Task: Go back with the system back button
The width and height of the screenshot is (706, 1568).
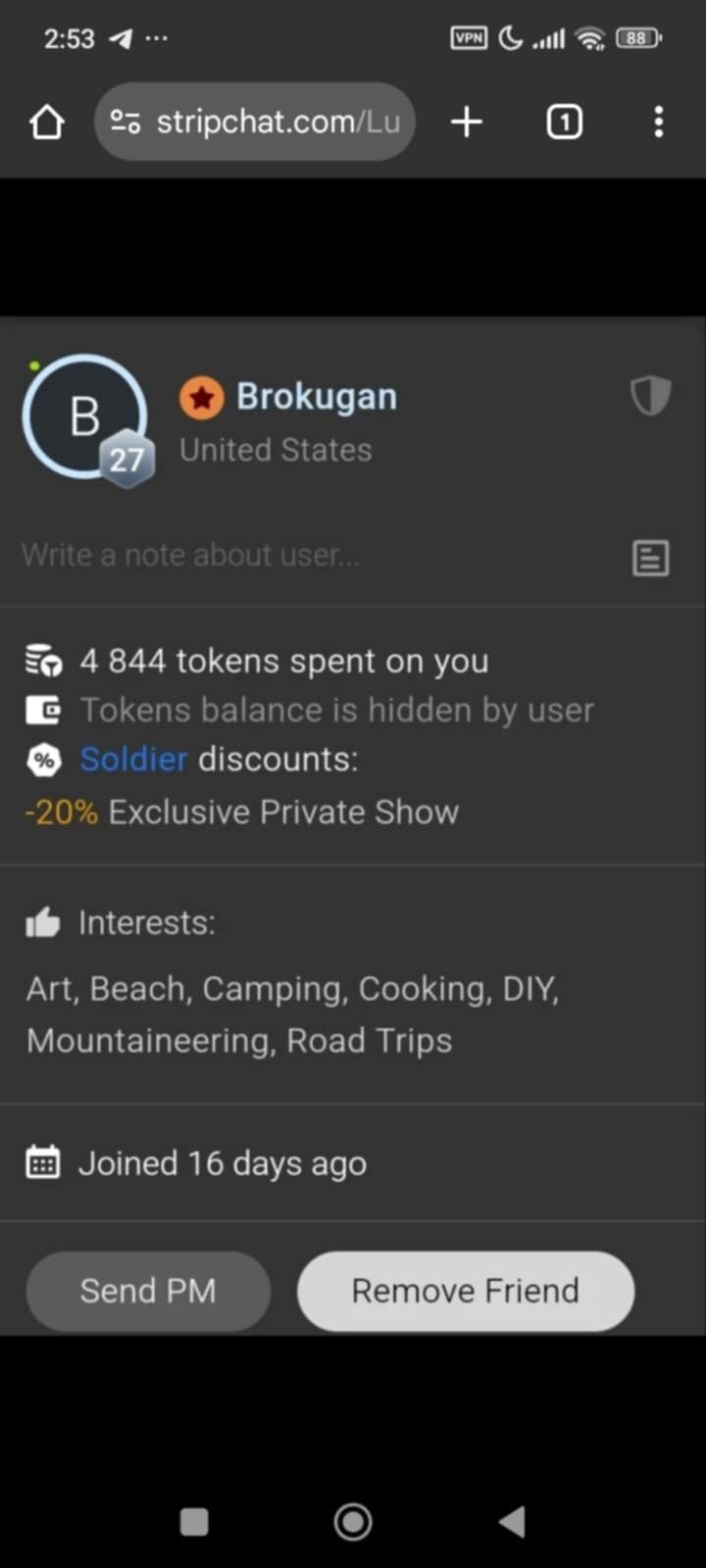Action: 512,1522
